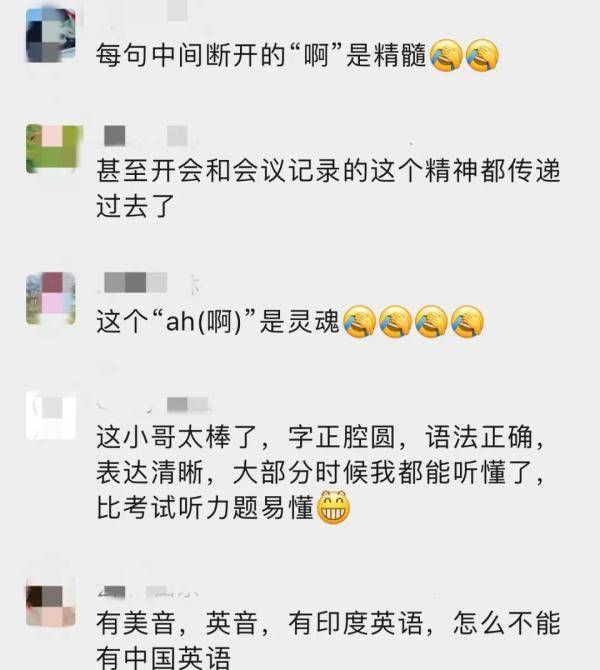Image resolution: width=600 pixels, height=670 pixels.
Task: Open avatar beside the "这小哥太棒了" comment
Action: pos(50,418)
